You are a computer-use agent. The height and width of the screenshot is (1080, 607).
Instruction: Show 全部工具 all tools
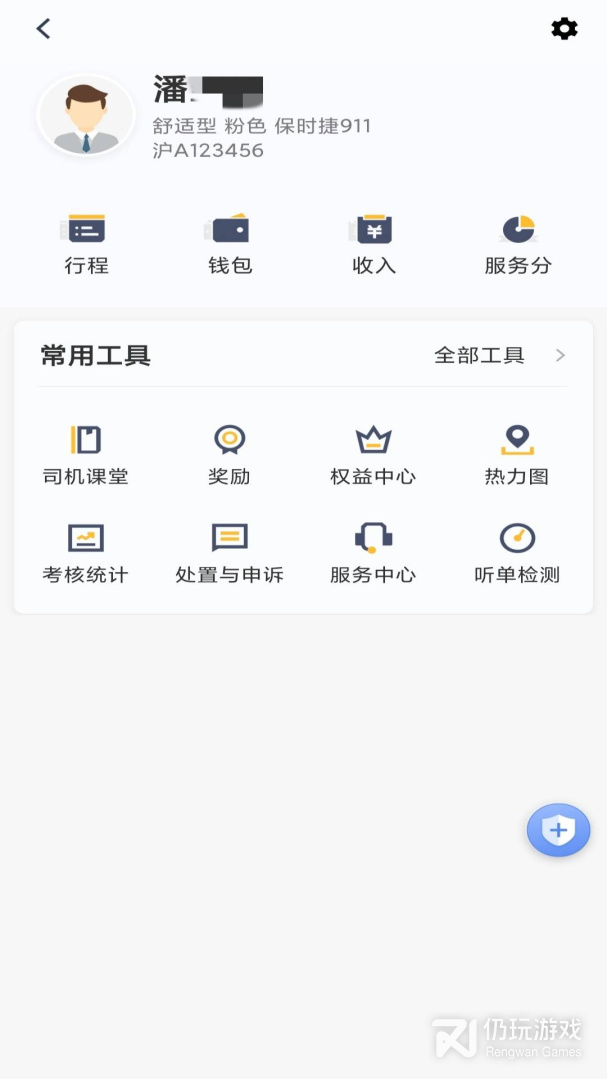[499, 355]
